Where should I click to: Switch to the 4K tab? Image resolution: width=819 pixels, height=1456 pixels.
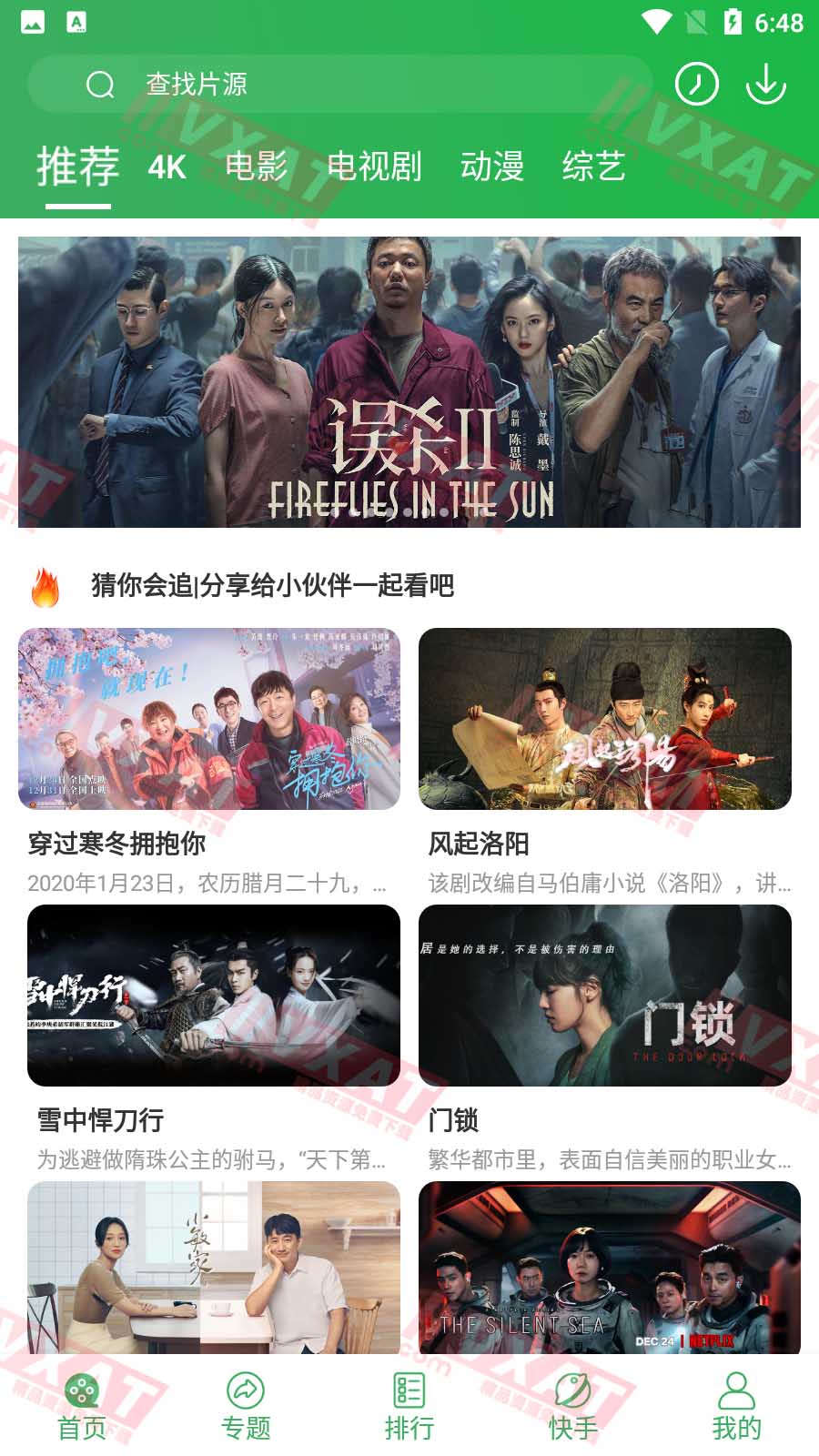[x=167, y=167]
